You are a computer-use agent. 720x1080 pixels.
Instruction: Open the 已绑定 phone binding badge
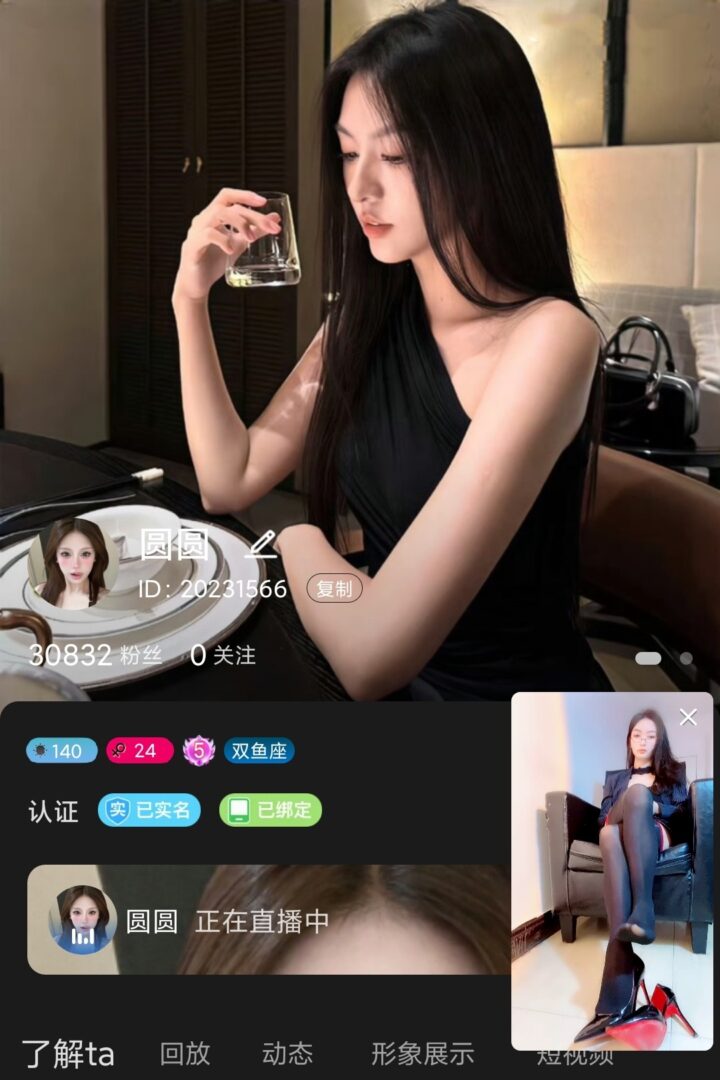click(270, 810)
